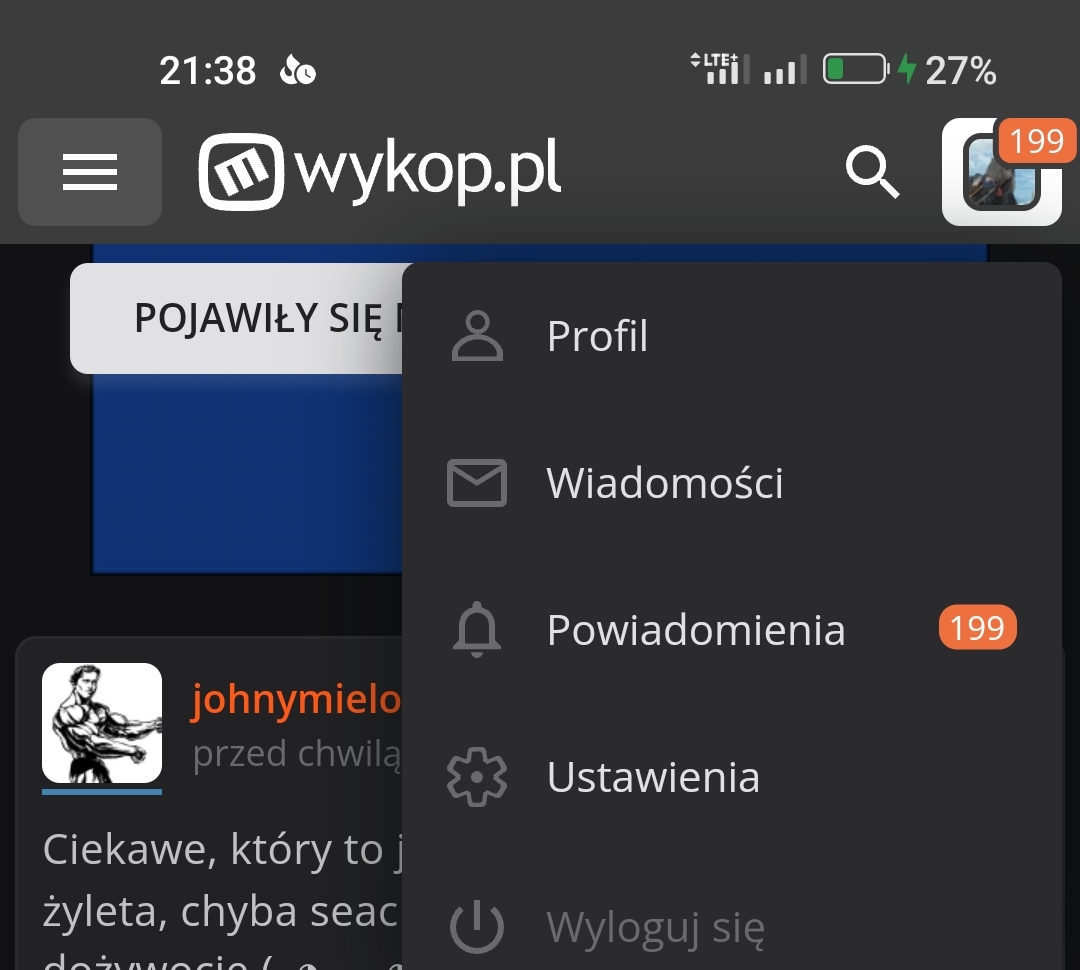Screen dimensions: 1080x970
Task: Open Wiadomości messages
Action: click(x=664, y=483)
